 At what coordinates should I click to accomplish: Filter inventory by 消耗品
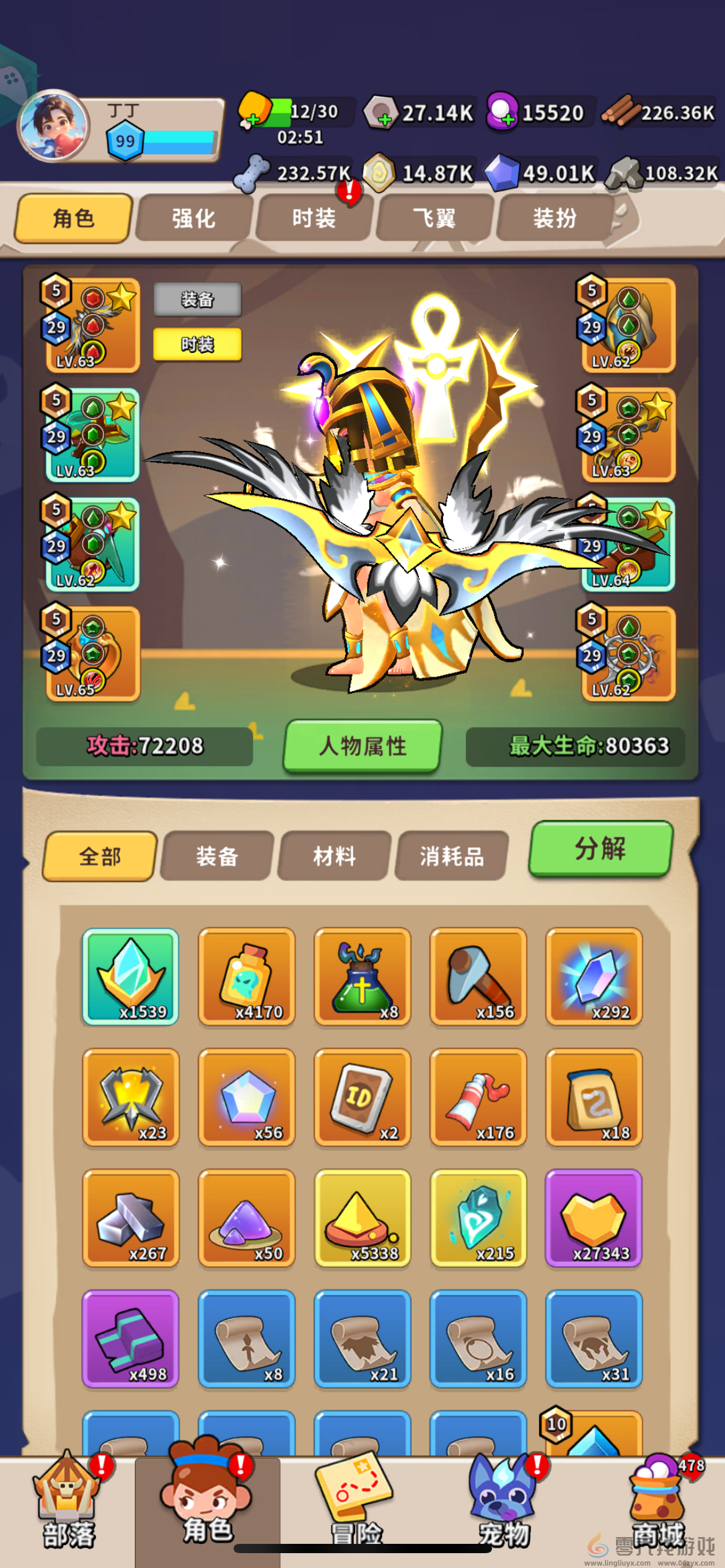pyautogui.click(x=452, y=856)
